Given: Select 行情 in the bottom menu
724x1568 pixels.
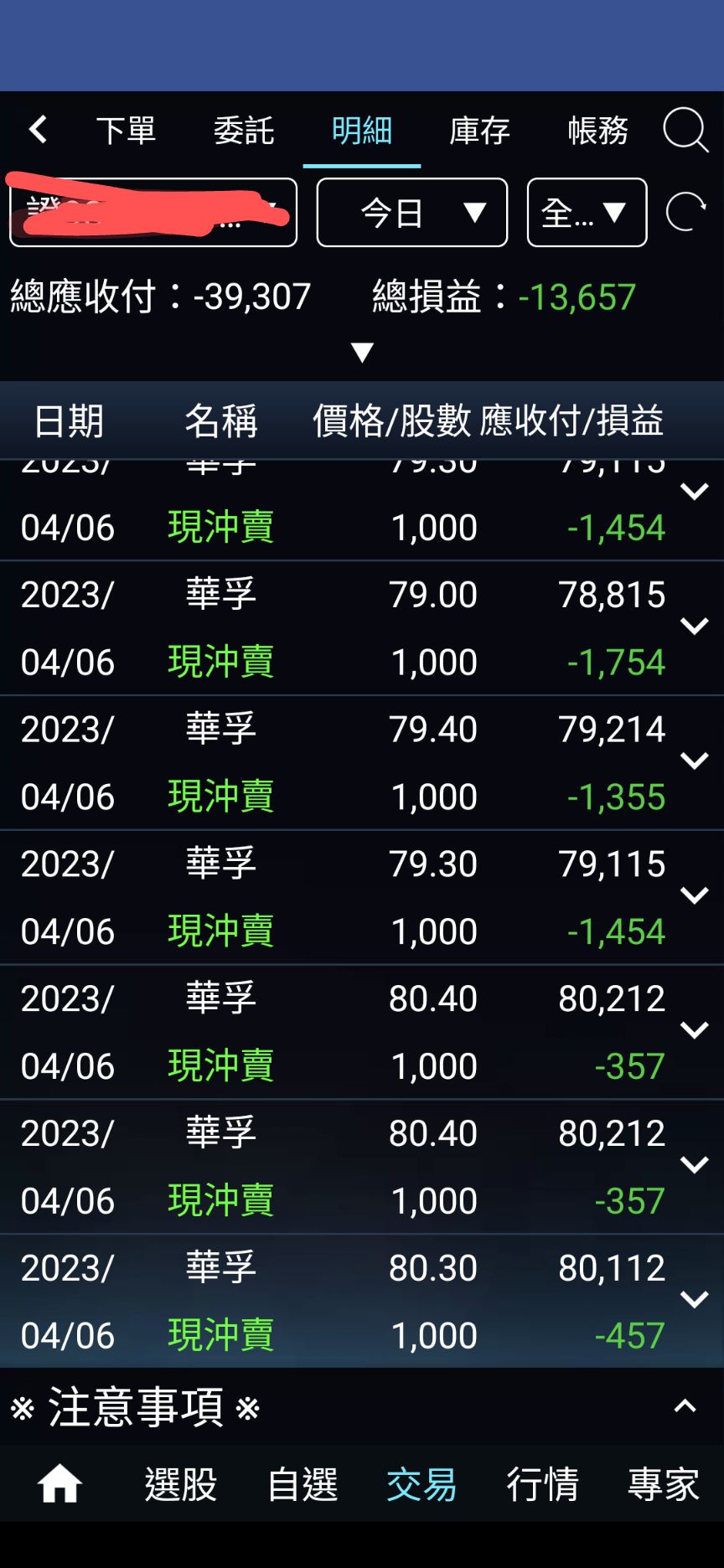Looking at the screenshot, I should pyautogui.click(x=543, y=1481).
